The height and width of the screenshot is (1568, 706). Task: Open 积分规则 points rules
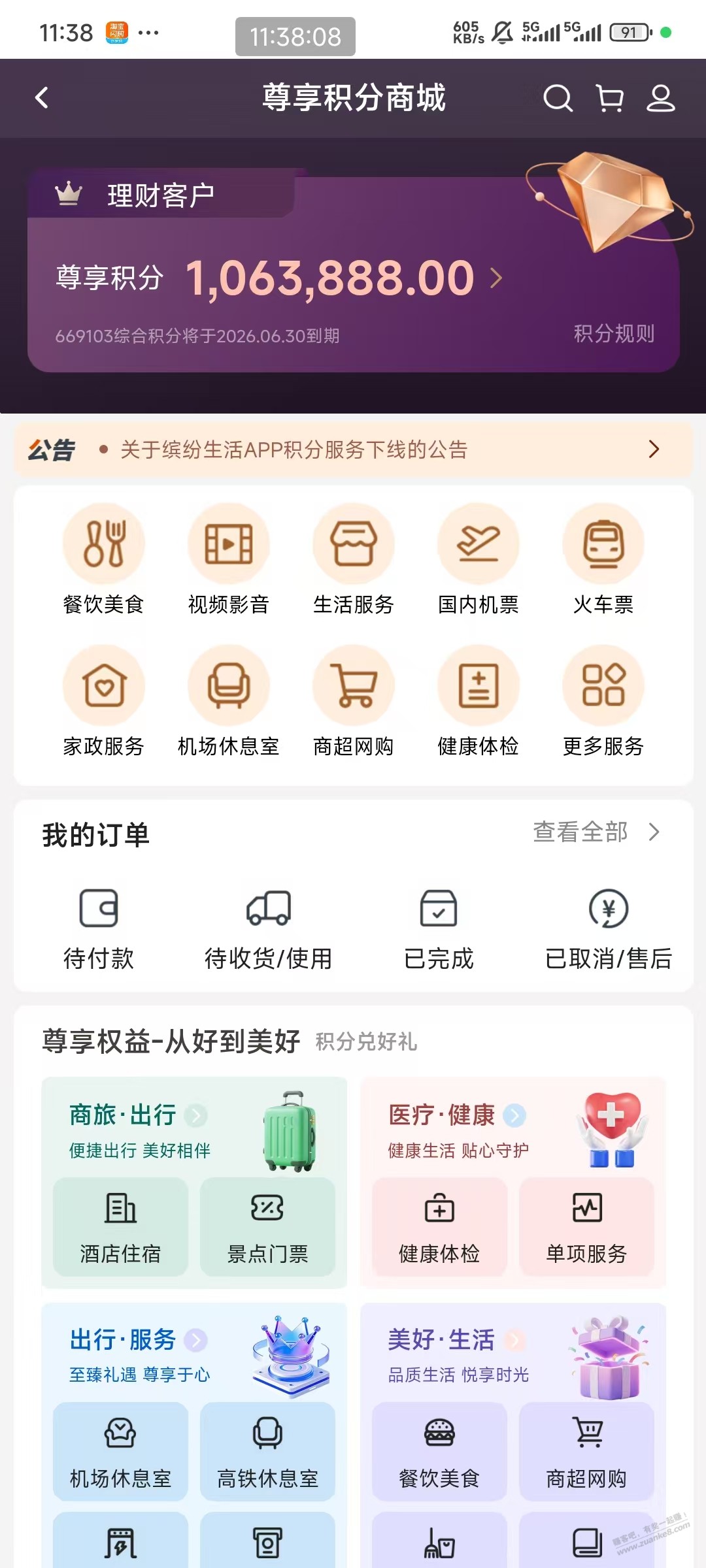614,334
